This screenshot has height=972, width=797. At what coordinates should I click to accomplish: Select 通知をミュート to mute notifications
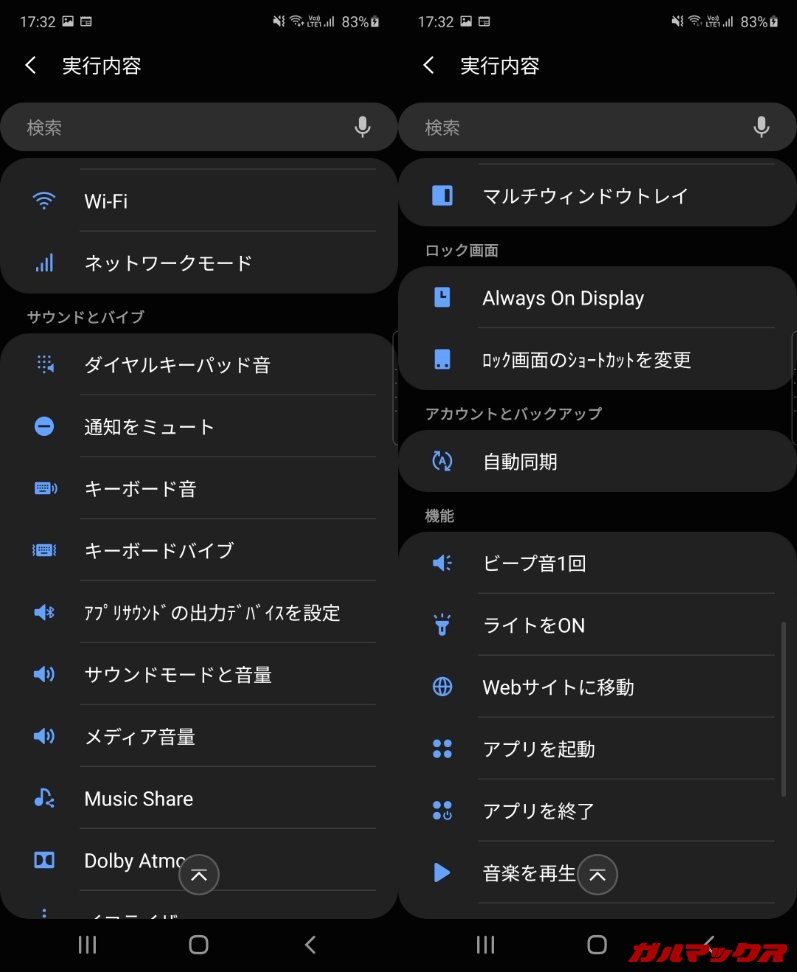pos(160,426)
